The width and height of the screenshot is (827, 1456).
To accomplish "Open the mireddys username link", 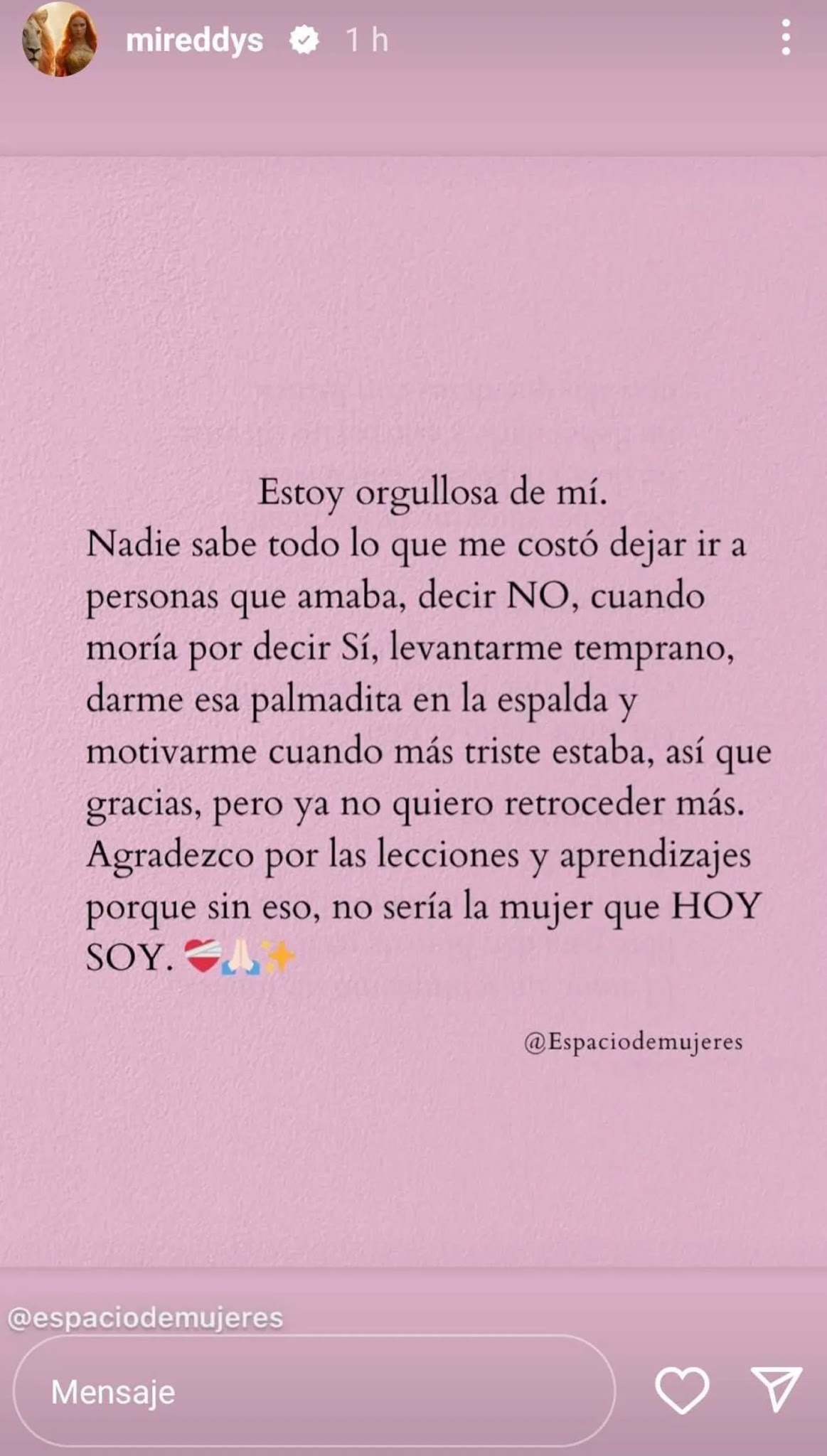I will click(194, 41).
